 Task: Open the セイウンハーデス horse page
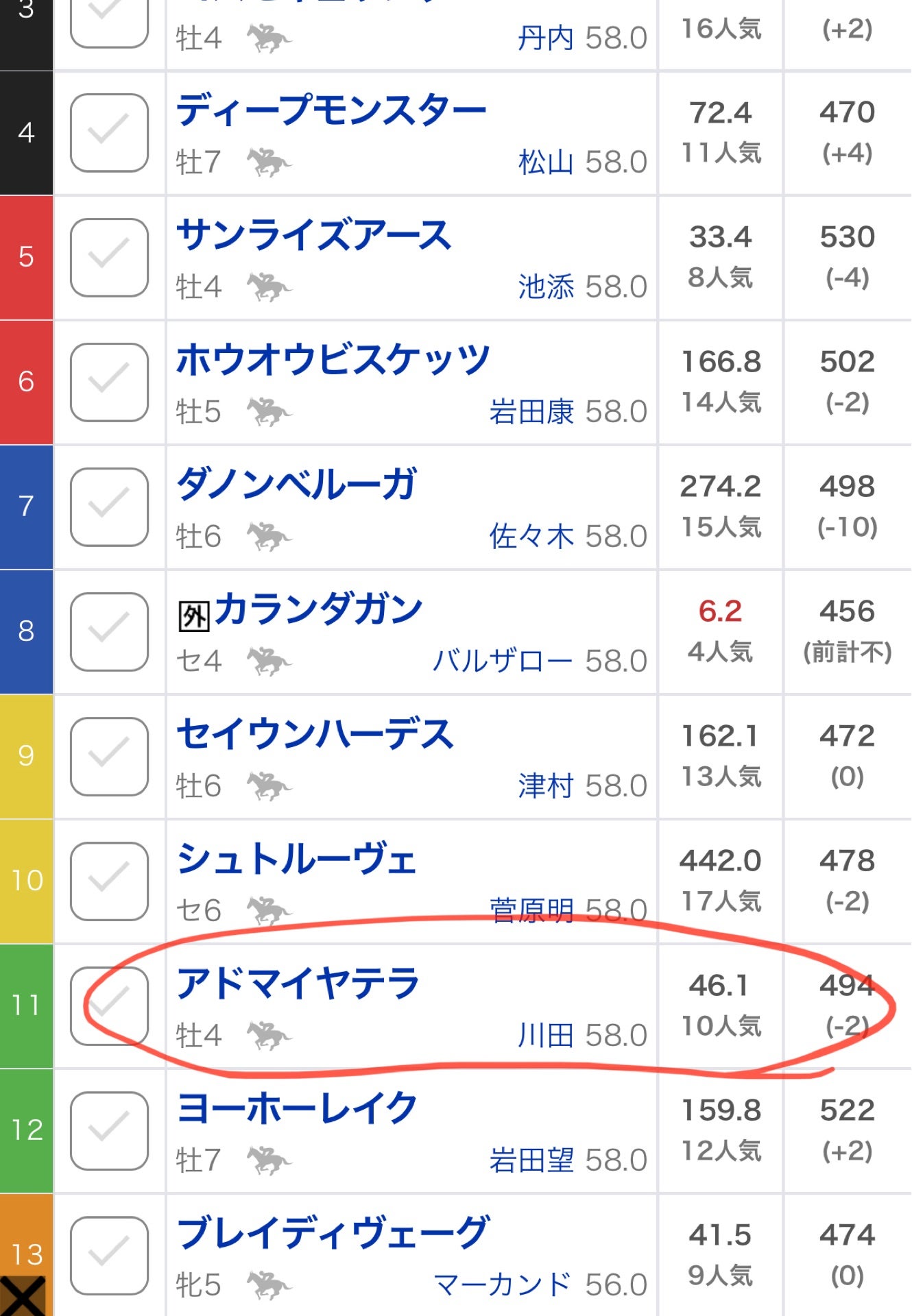[x=315, y=735]
